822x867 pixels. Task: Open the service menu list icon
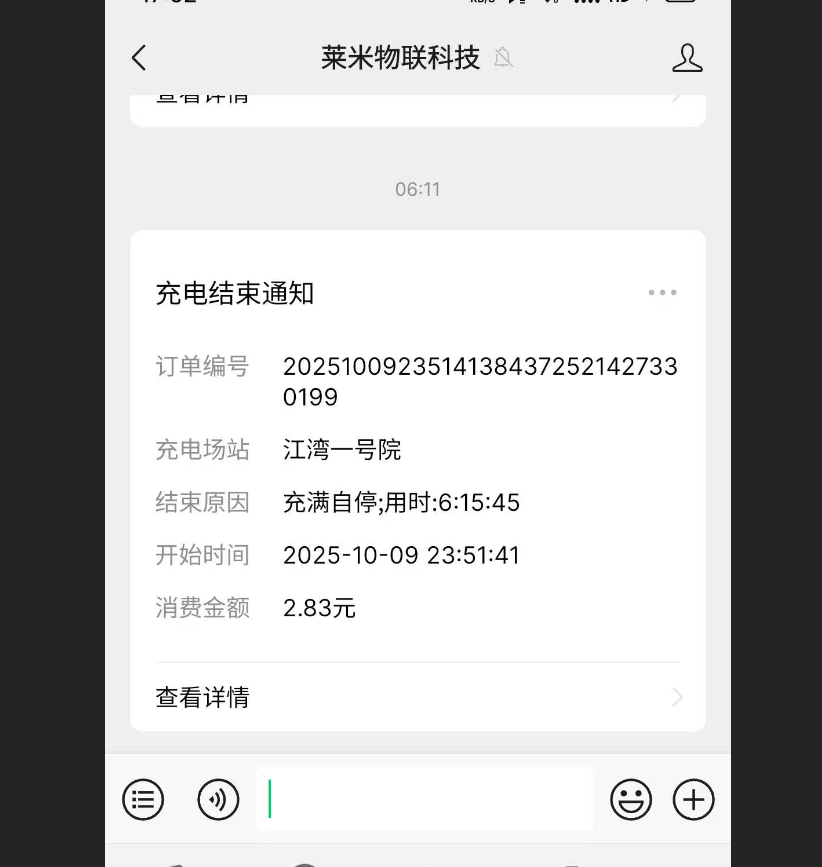(x=143, y=799)
